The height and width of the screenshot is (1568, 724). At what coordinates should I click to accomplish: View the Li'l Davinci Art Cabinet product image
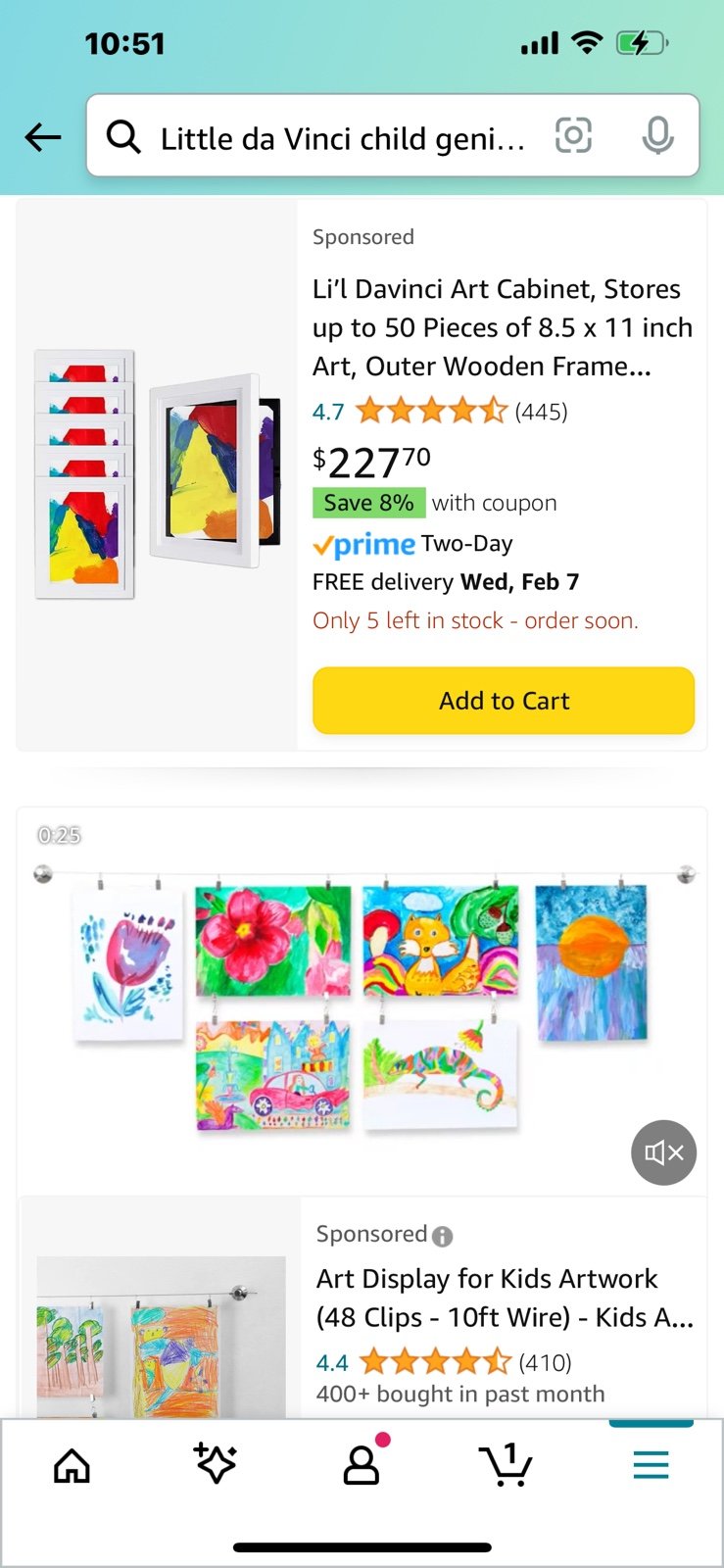(x=157, y=475)
